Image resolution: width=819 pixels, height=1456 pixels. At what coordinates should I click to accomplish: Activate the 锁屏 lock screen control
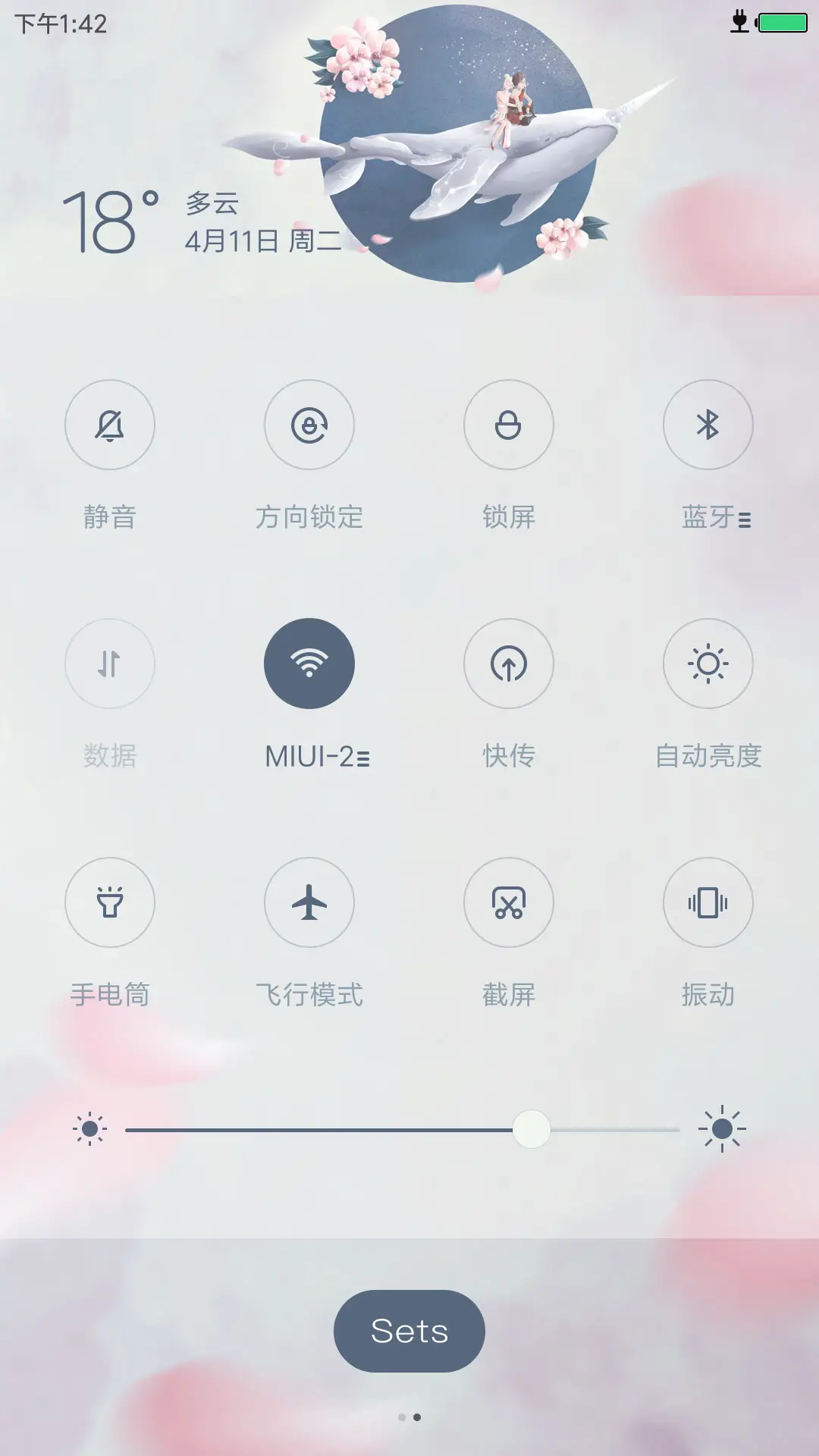509,425
